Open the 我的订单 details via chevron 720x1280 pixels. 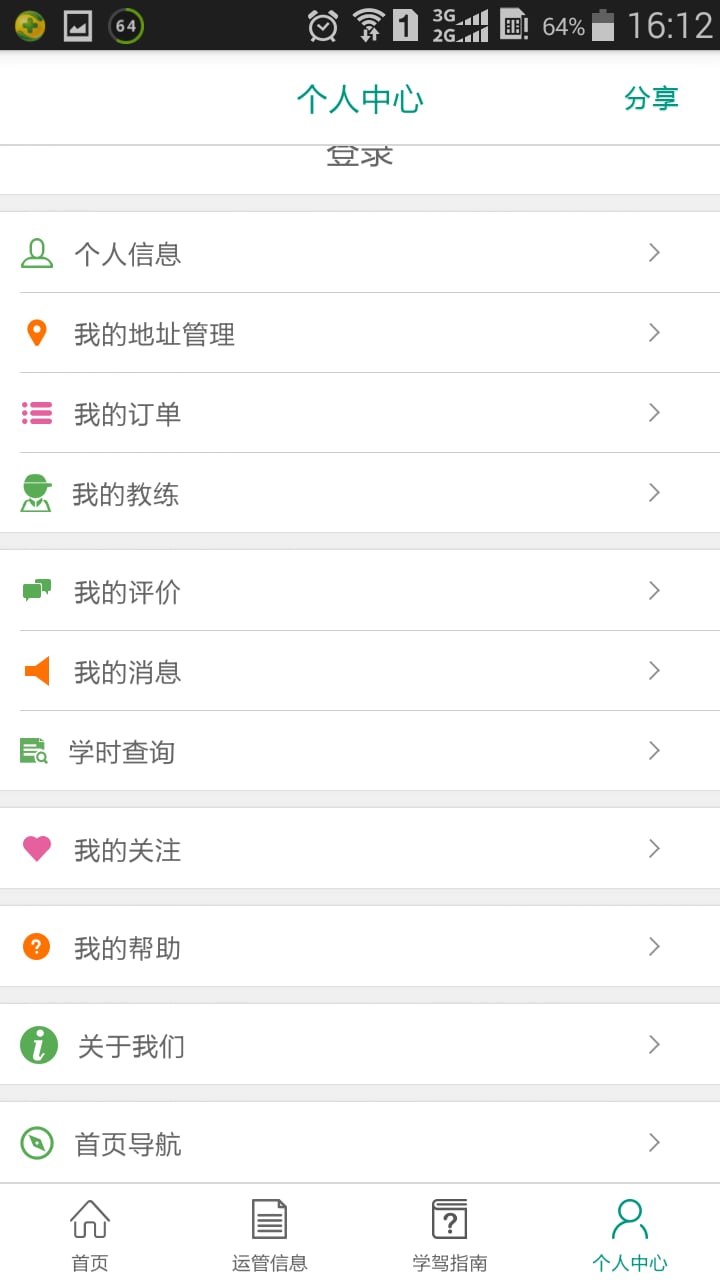pyautogui.click(x=654, y=413)
